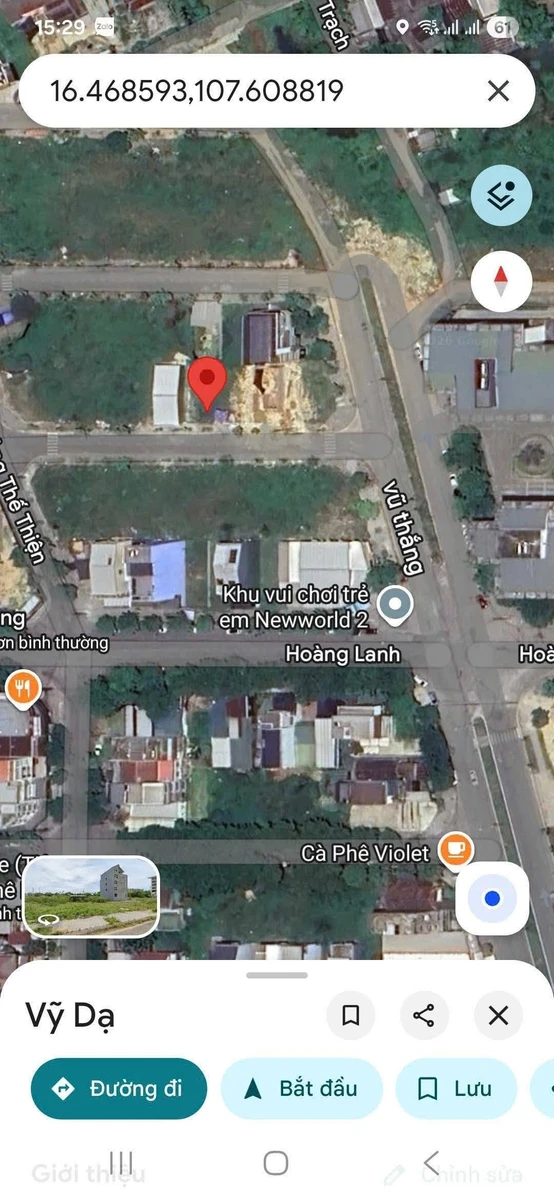Center map on my current location

[x=492, y=898]
